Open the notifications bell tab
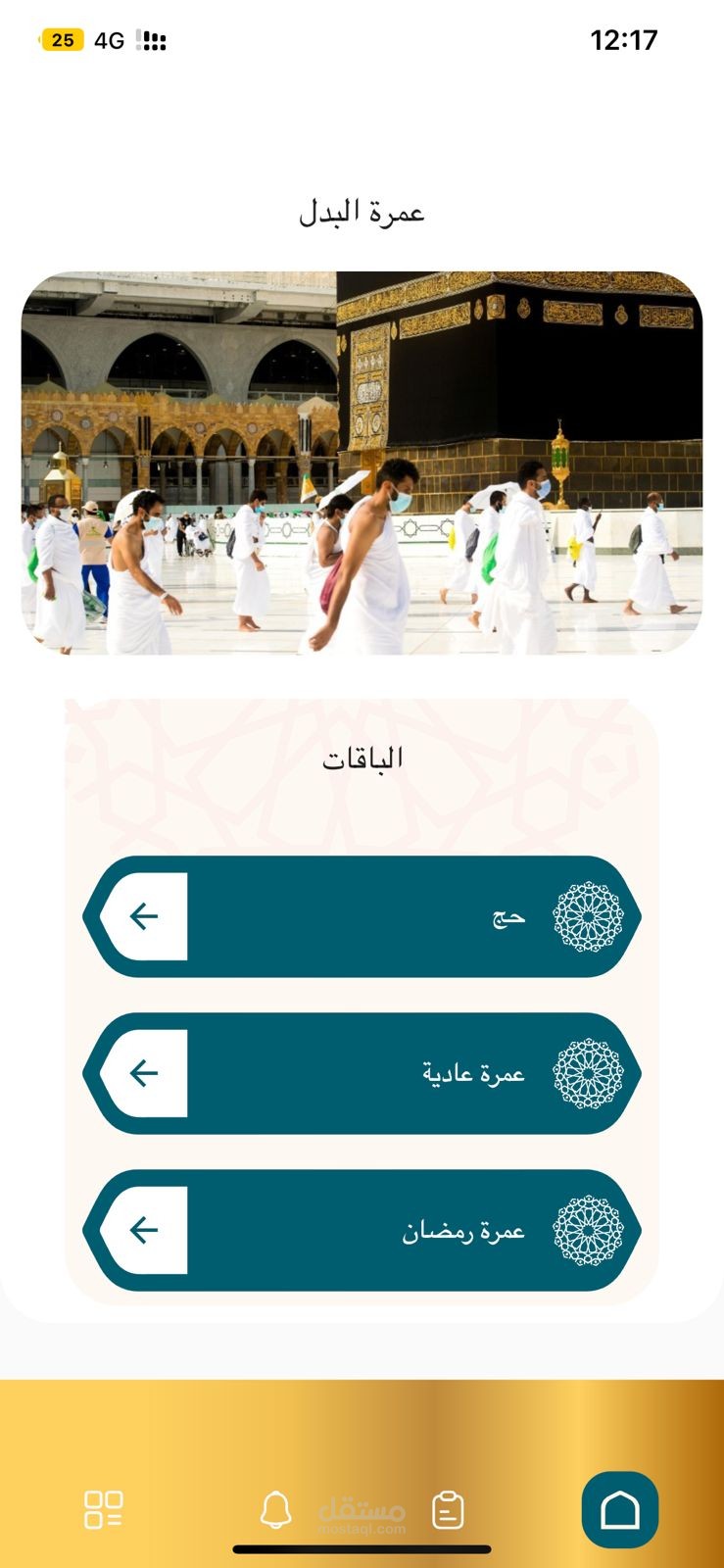Screen dimensions: 724x1568 coord(276,1510)
